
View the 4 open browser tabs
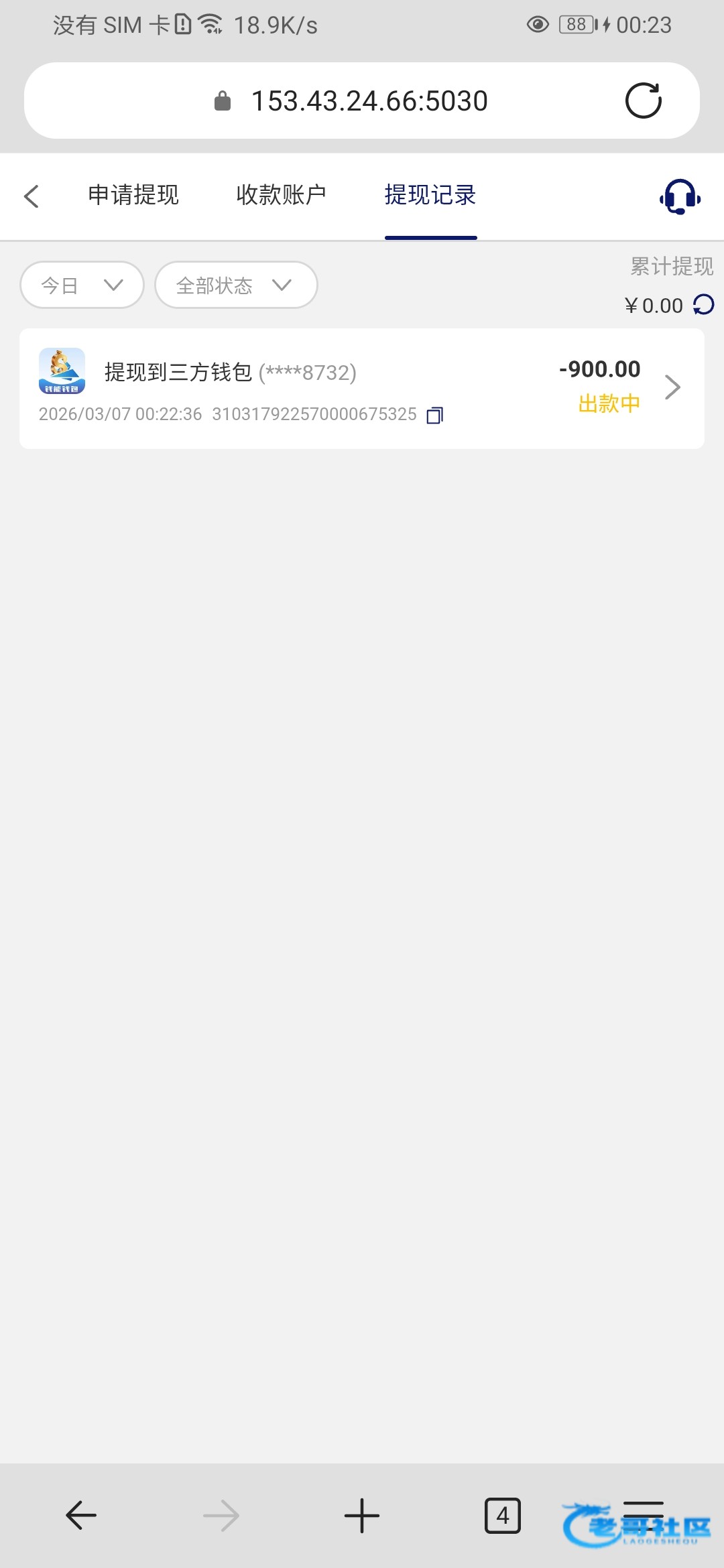[x=503, y=1516]
